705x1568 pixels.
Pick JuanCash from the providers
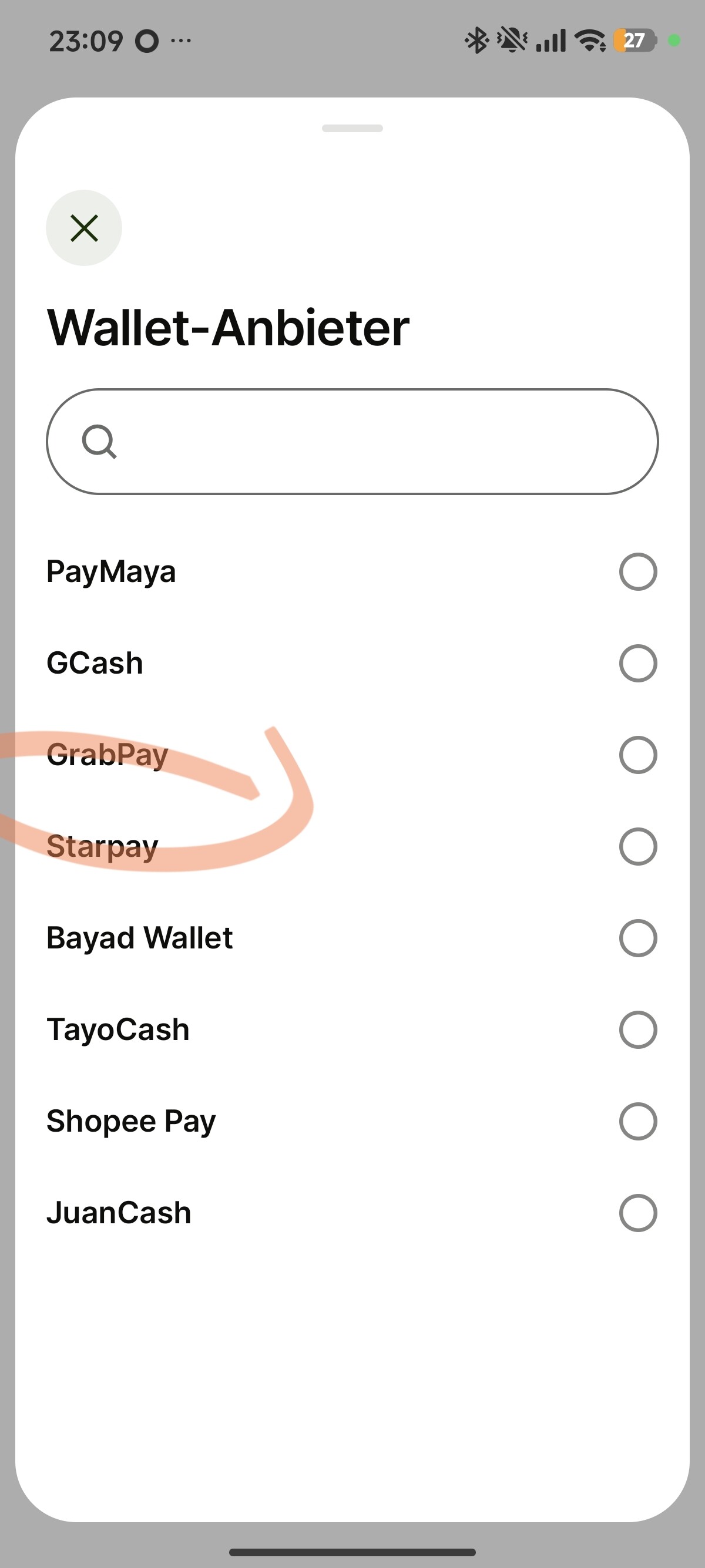pos(637,1213)
